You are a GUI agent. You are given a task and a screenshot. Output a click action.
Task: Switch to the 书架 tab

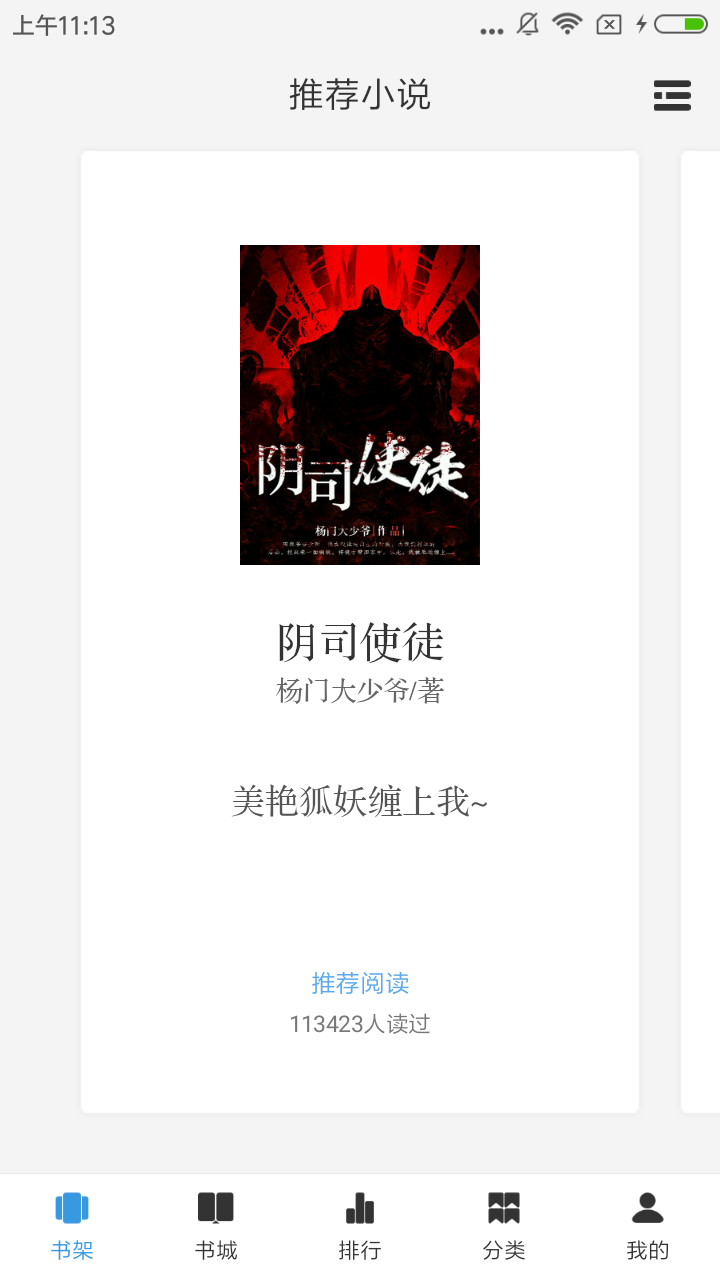72,1225
